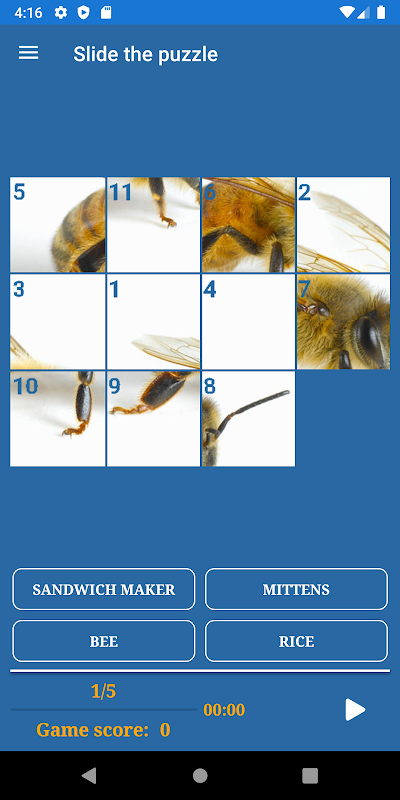Tap puzzle tile number 9
The image size is (400, 800).
[x=154, y=419]
